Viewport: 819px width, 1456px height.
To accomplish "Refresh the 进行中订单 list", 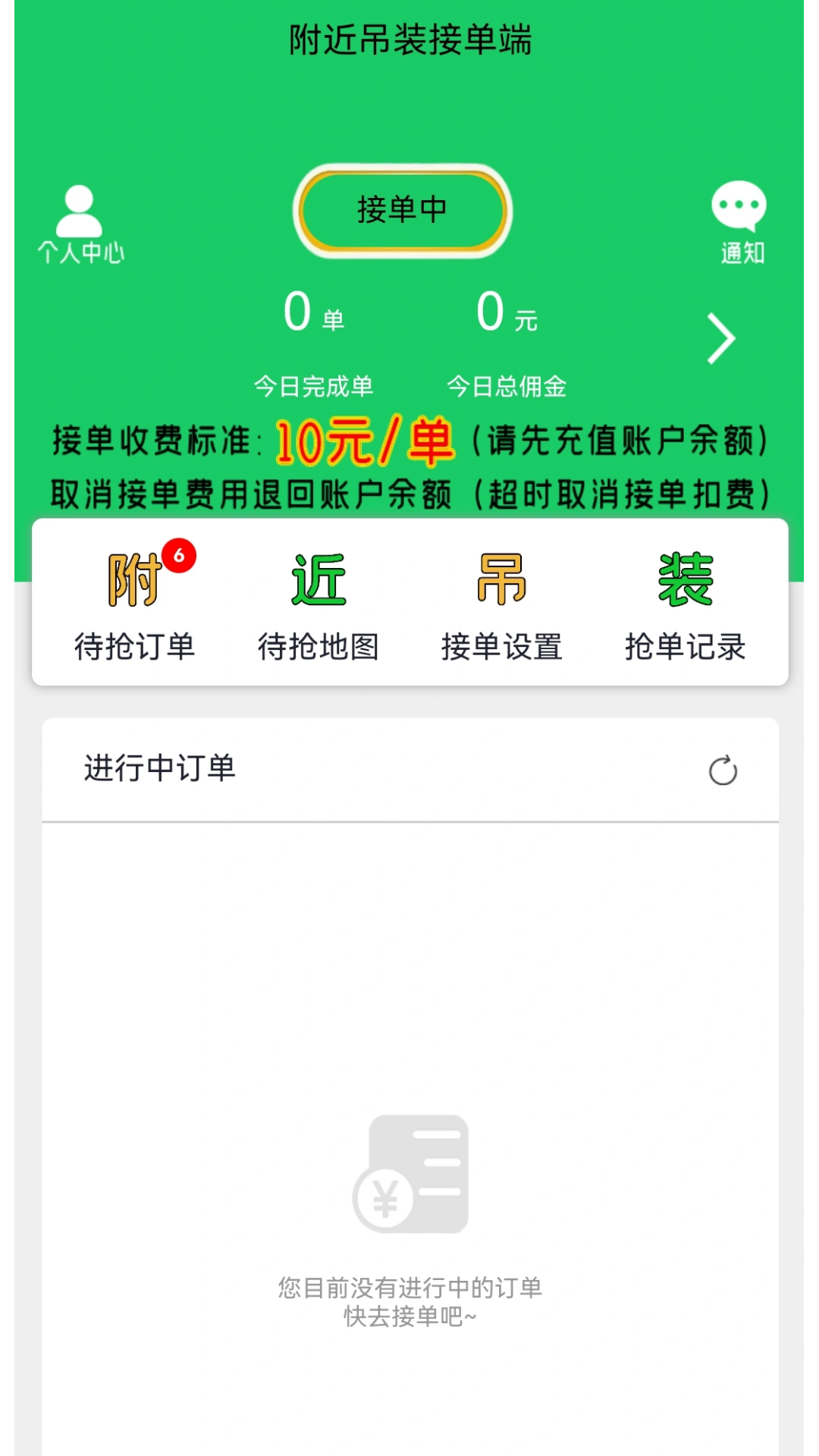I will (723, 770).
